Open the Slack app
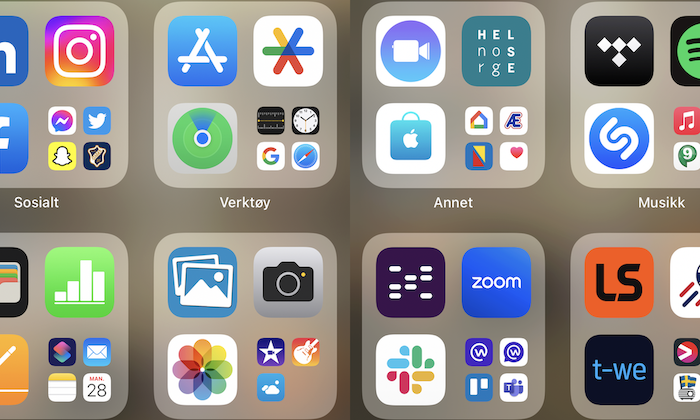The height and width of the screenshot is (420, 700). coord(411,369)
